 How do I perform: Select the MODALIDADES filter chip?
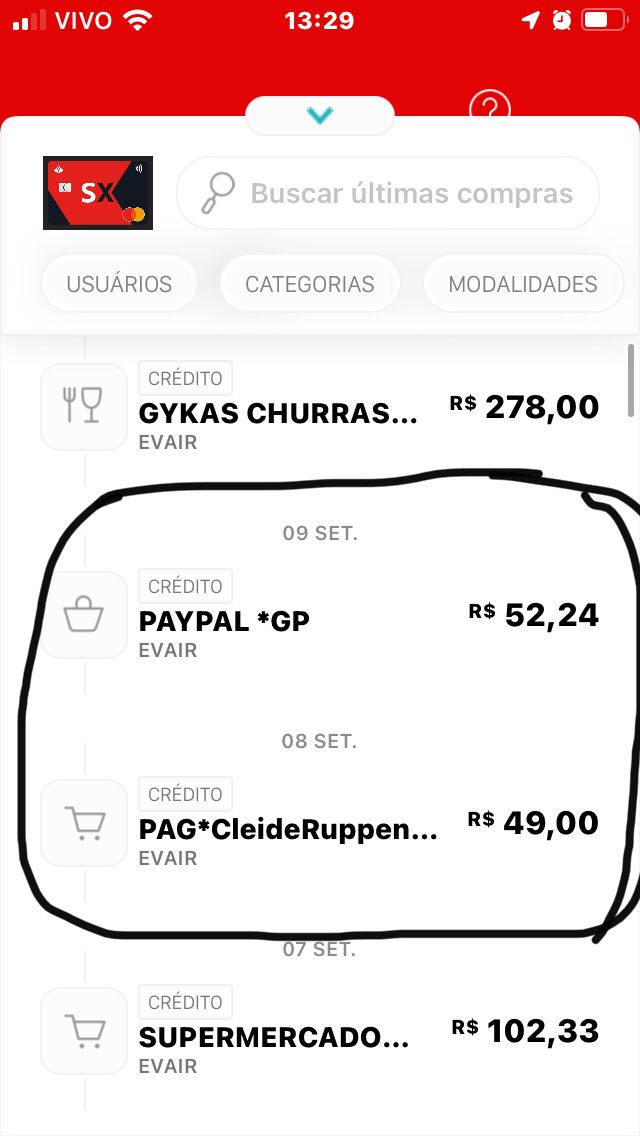tap(523, 284)
